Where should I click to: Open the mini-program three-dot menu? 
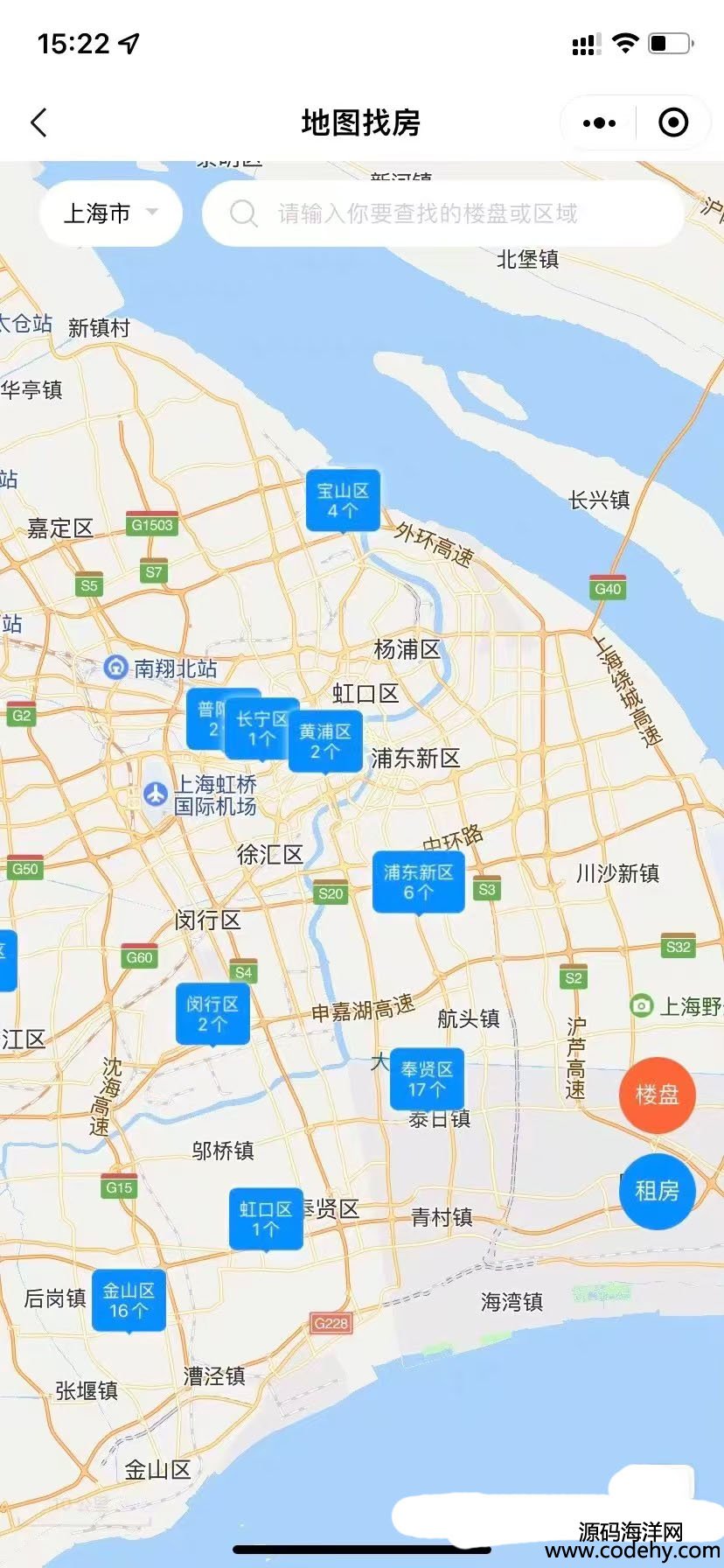(x=599, y=123)
